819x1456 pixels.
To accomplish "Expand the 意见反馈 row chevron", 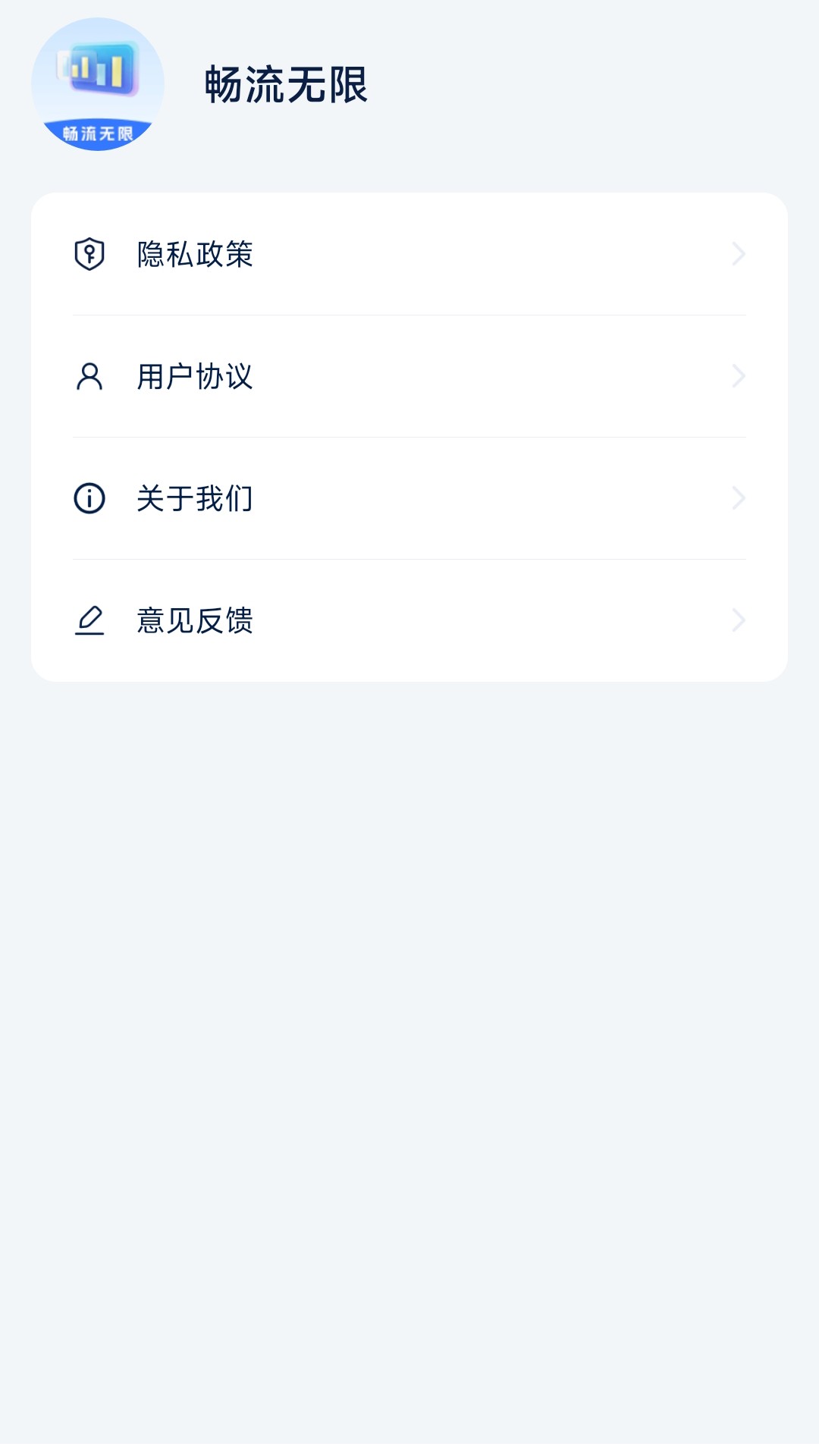I will (x=739, y=620).
